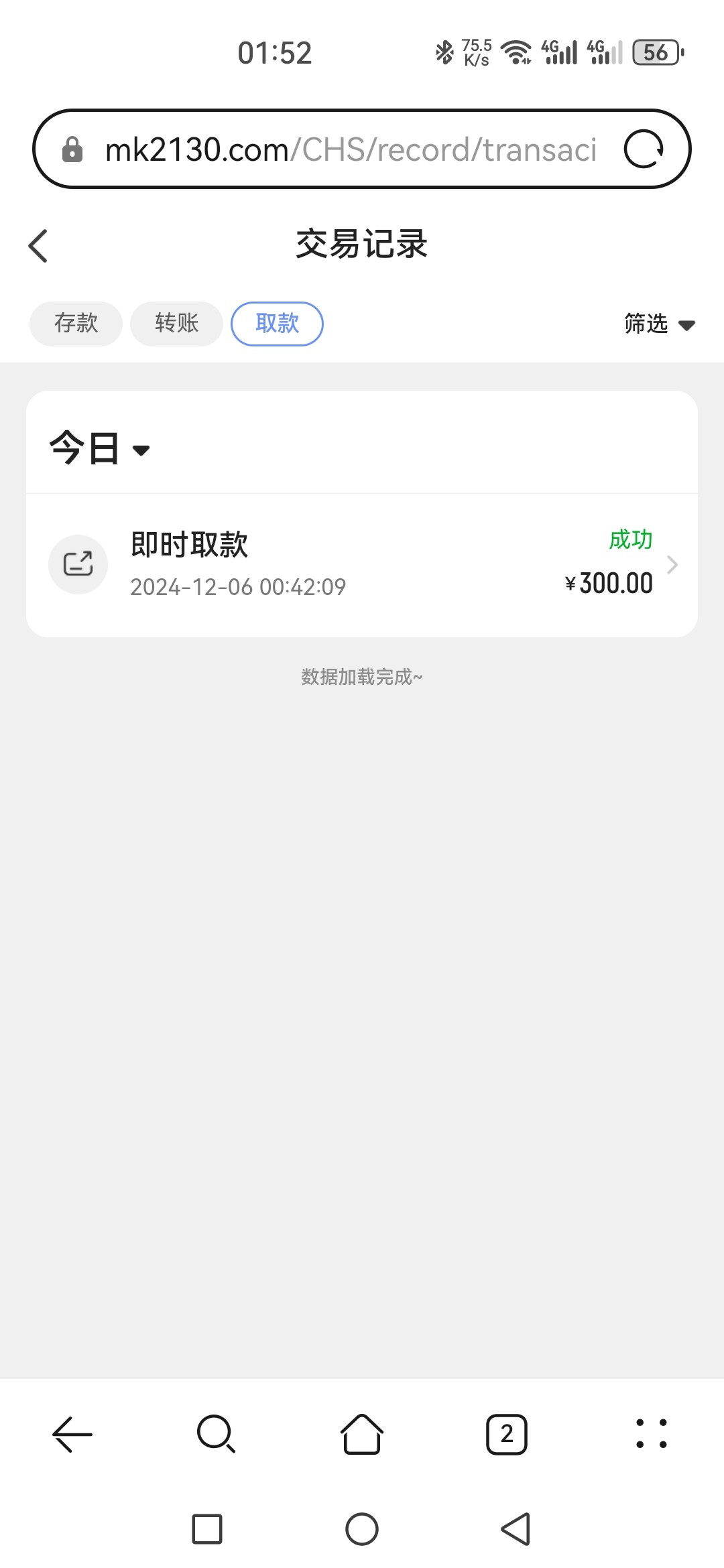
Task: Open the 筛选 filter dropdown
Action: pos(660,324)
